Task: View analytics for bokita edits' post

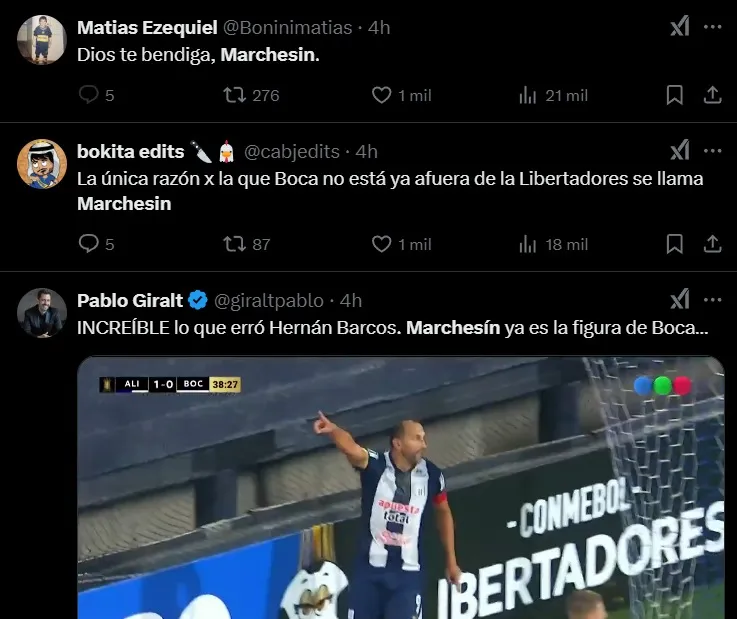Action: [529, 244]
